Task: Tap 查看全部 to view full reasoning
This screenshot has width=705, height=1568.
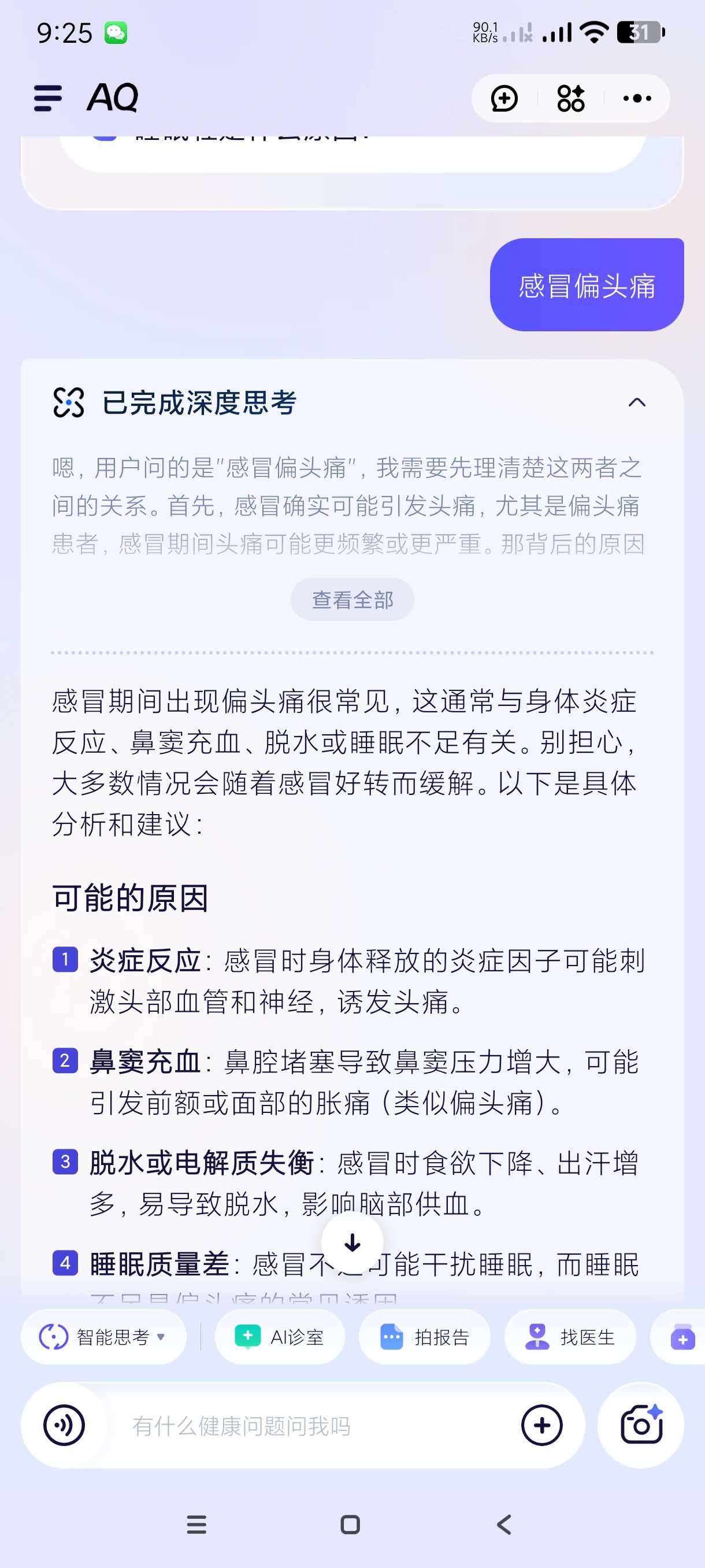Action: pyautogui.click(x=352, y=600)
